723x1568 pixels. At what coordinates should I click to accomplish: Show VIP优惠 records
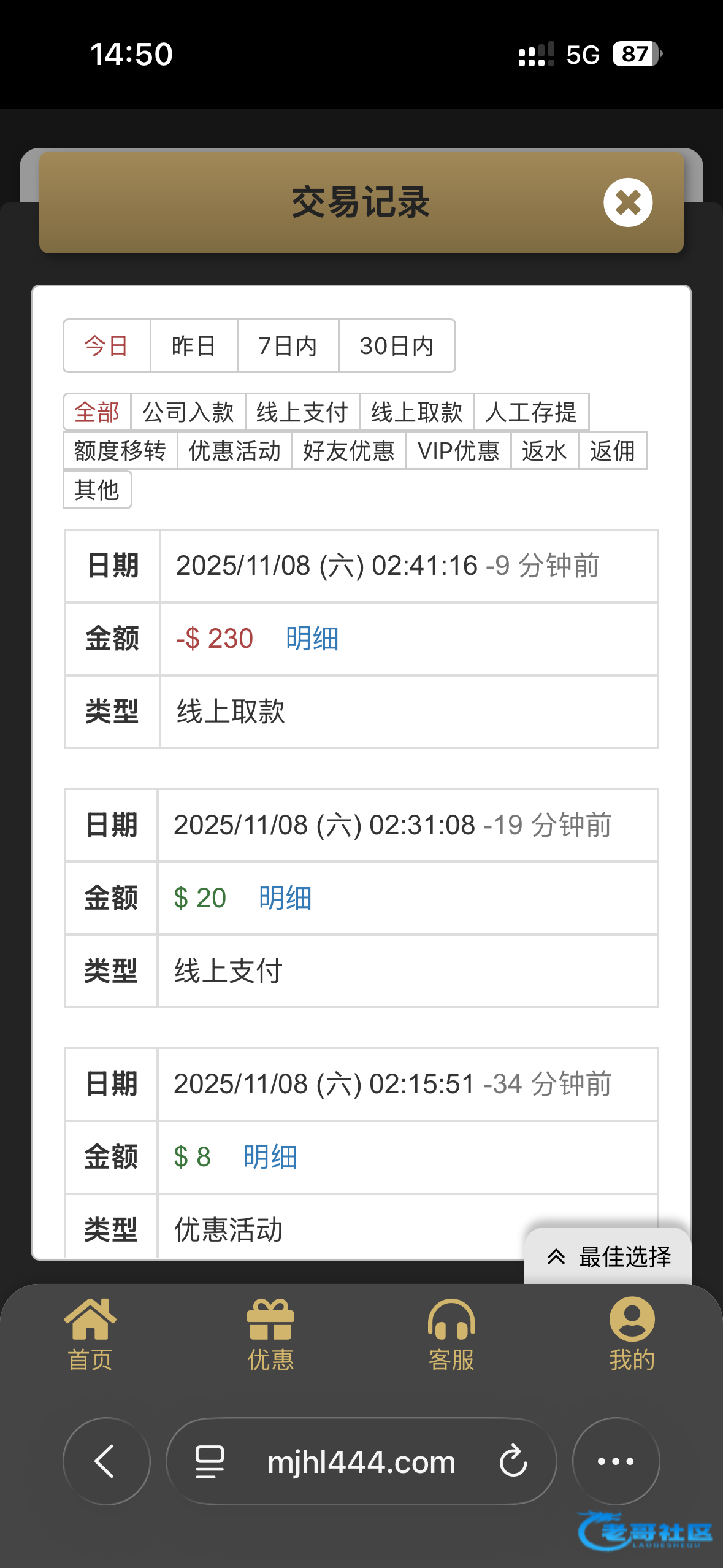point(458,451)
